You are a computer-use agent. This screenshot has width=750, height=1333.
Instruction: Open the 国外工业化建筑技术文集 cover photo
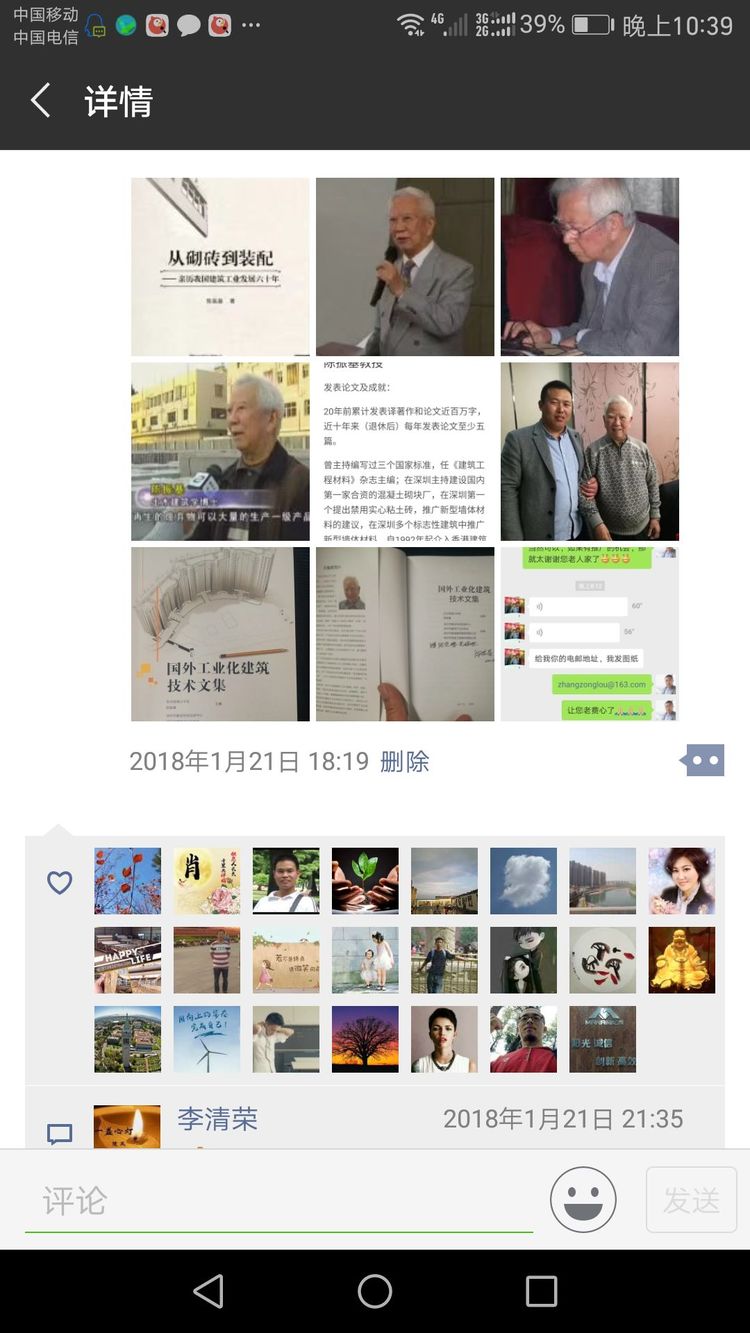pos(220,634)
